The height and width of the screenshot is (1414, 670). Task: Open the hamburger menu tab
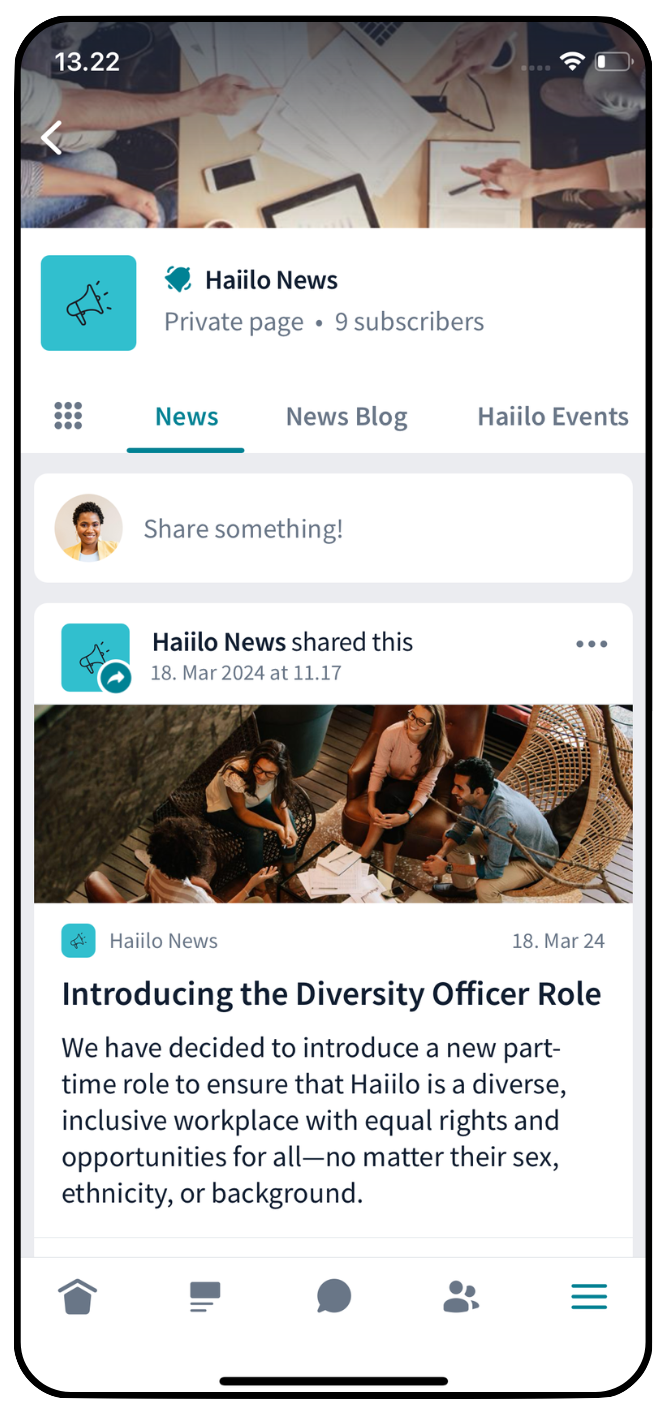[589, 1297]
